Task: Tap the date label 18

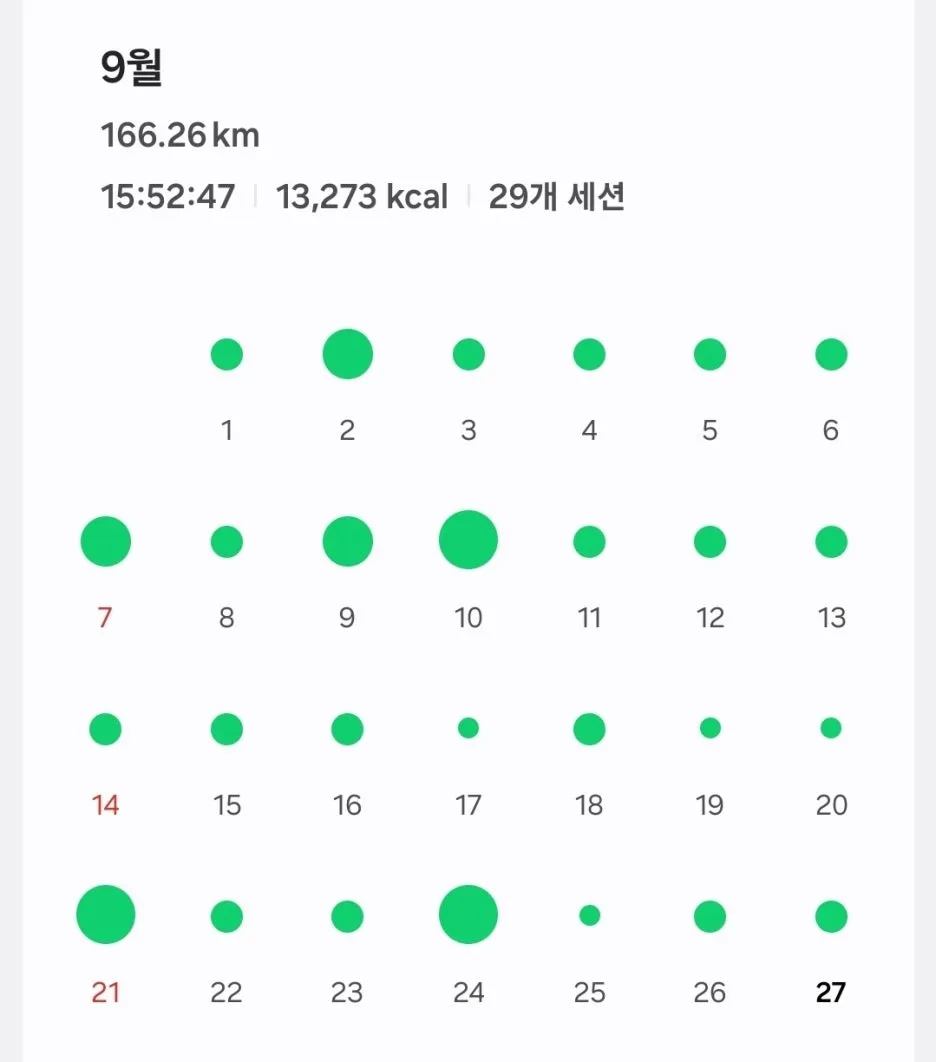Action: [x=589, y=805]
